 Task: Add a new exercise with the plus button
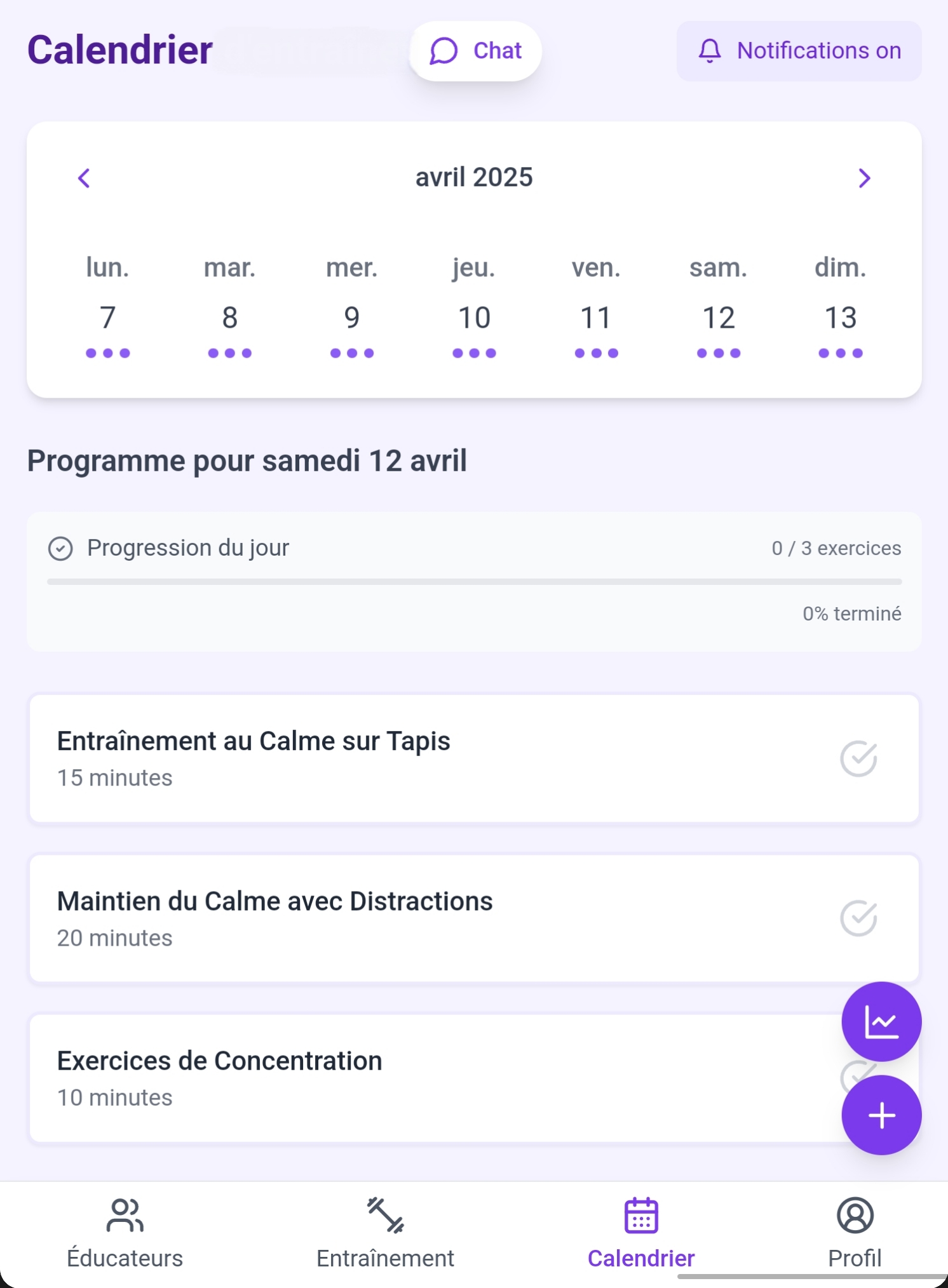(881, 1115)
